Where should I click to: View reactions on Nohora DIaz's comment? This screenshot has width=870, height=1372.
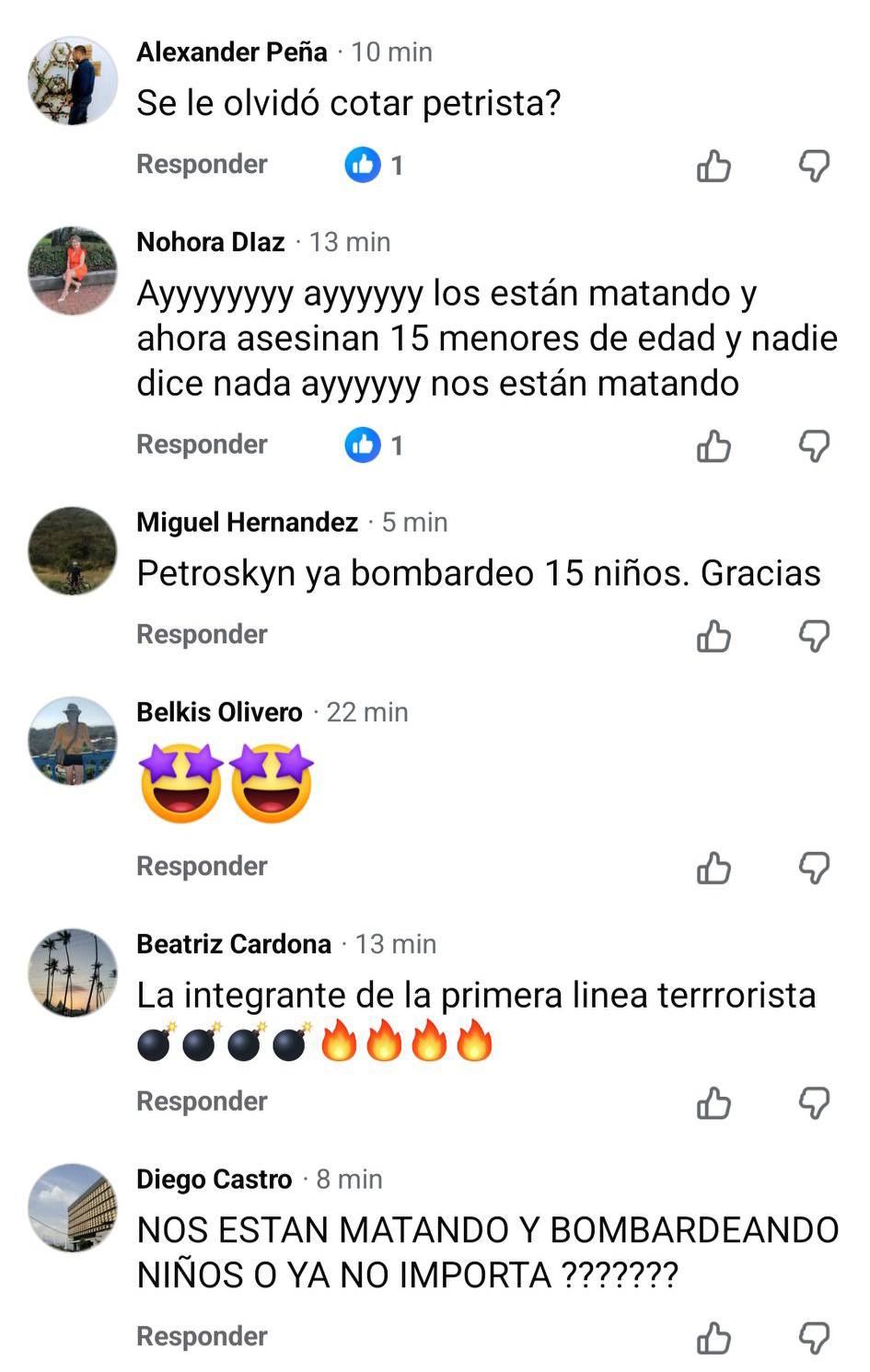tap(375, 445)
